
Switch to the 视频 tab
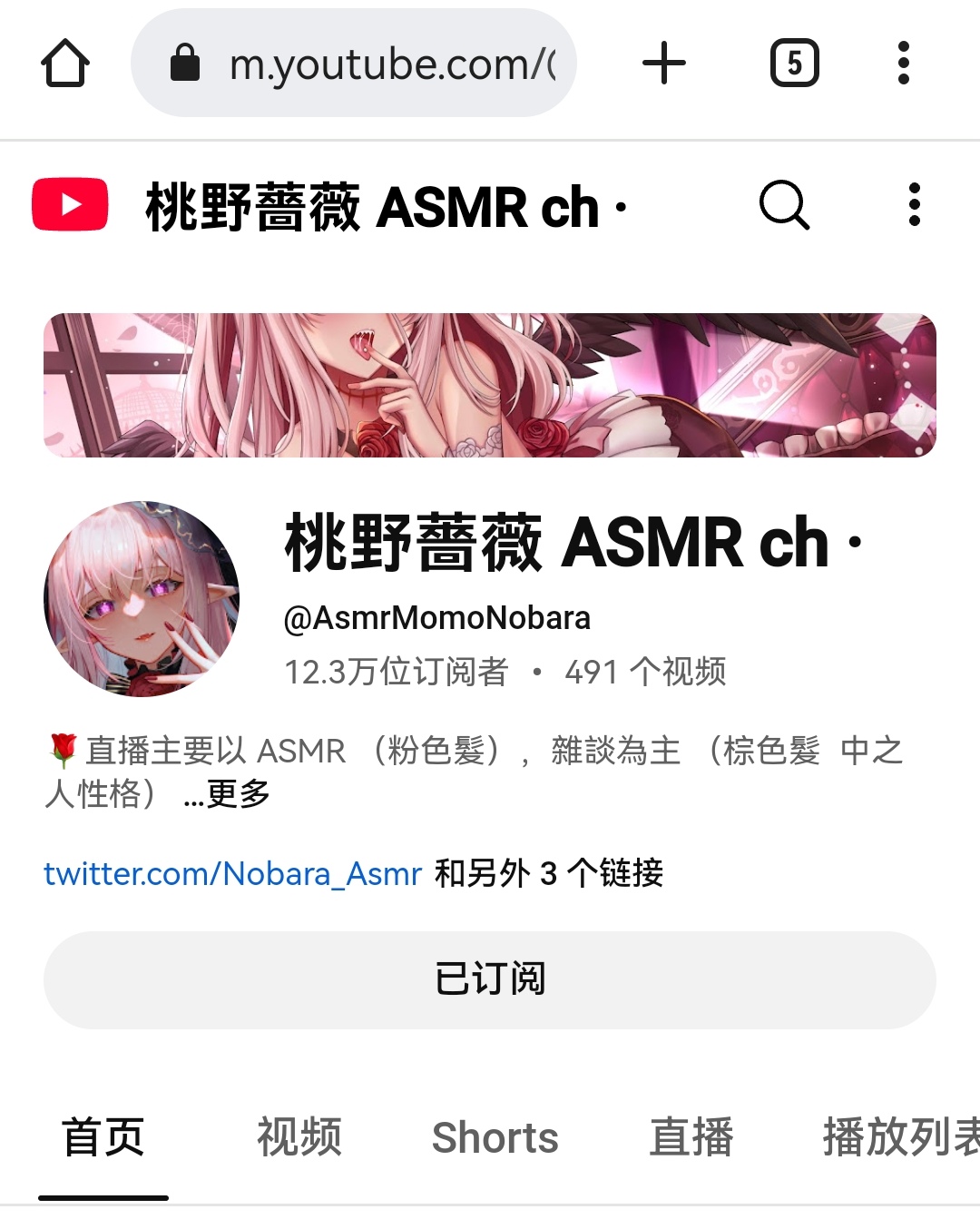(x=299, y=1137)
